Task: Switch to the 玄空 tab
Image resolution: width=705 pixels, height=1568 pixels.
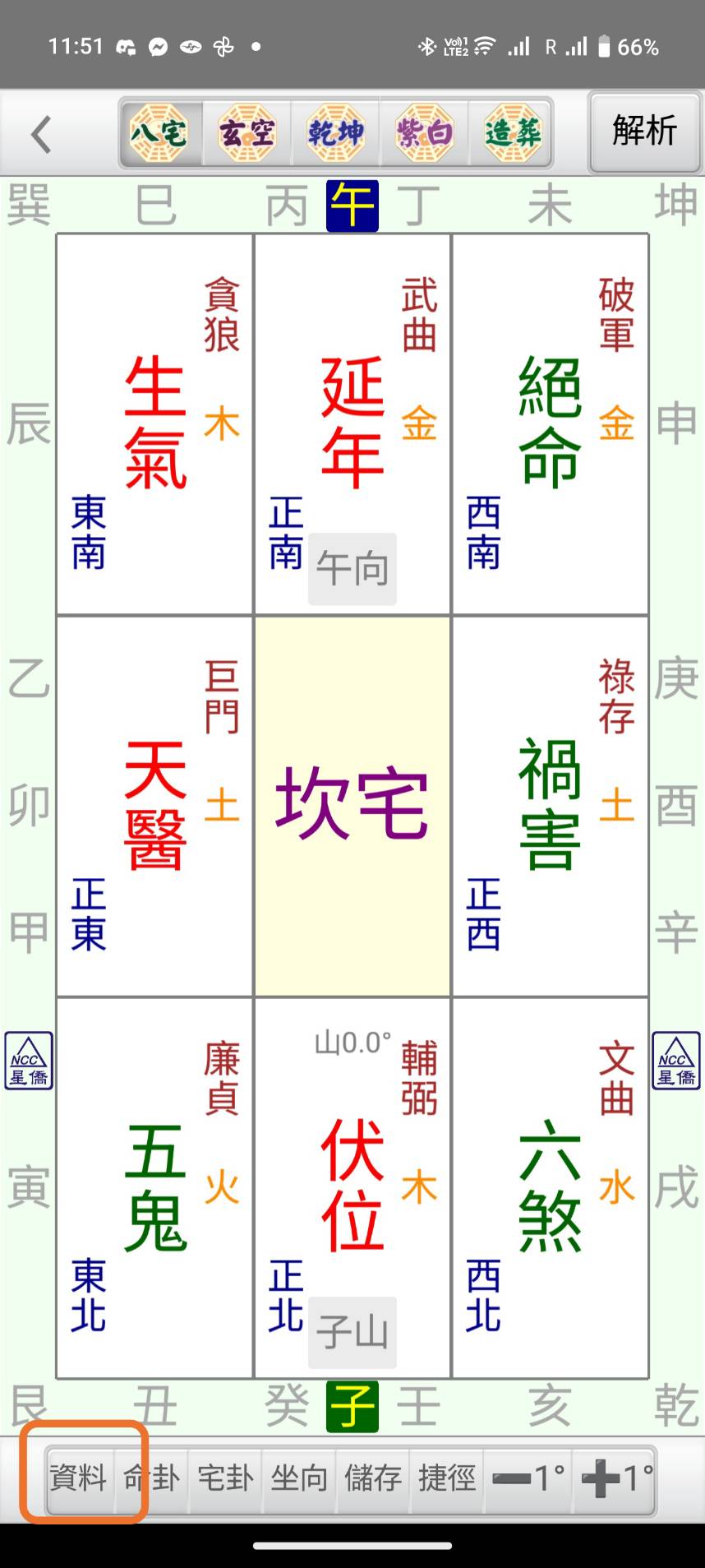Action: point(247,133)
